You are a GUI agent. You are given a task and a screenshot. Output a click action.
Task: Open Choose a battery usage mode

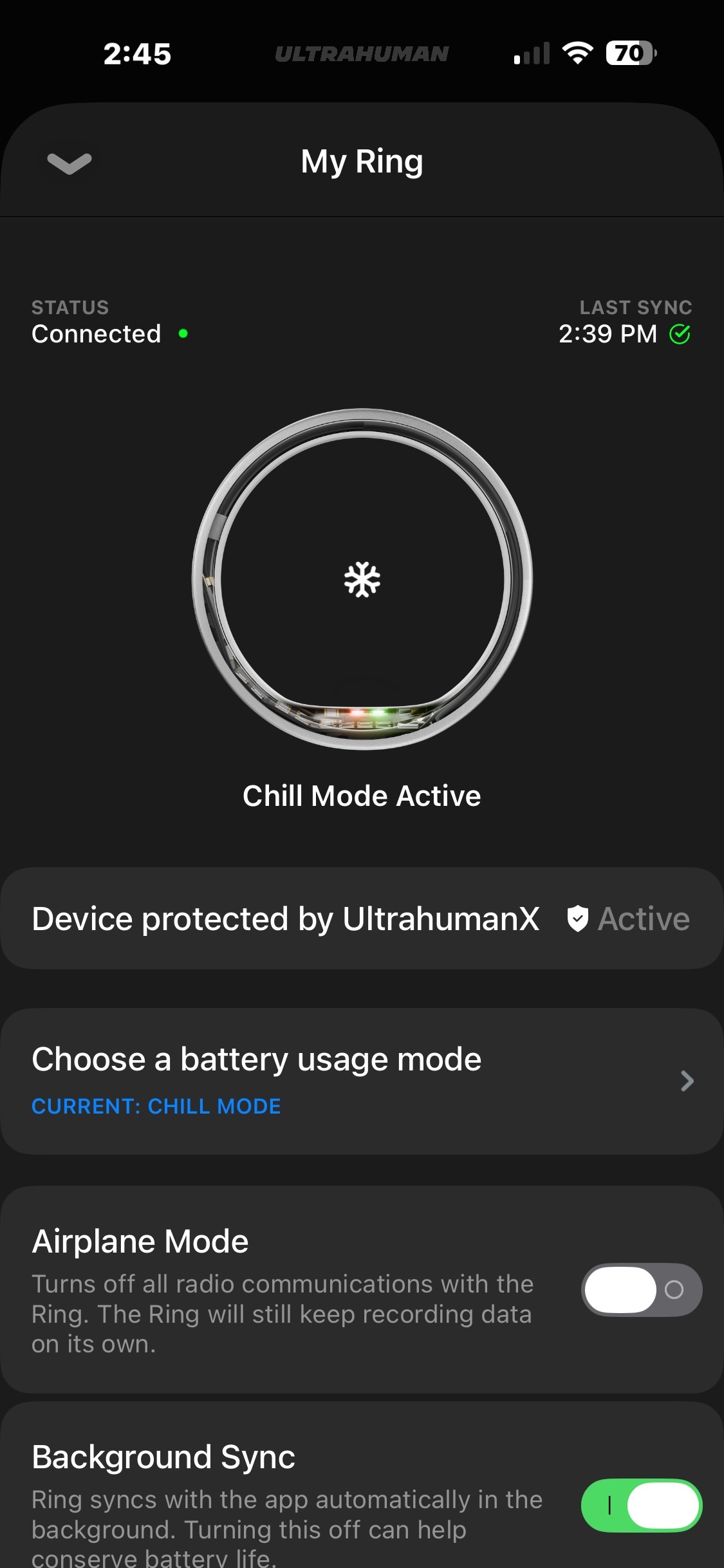362,1081
